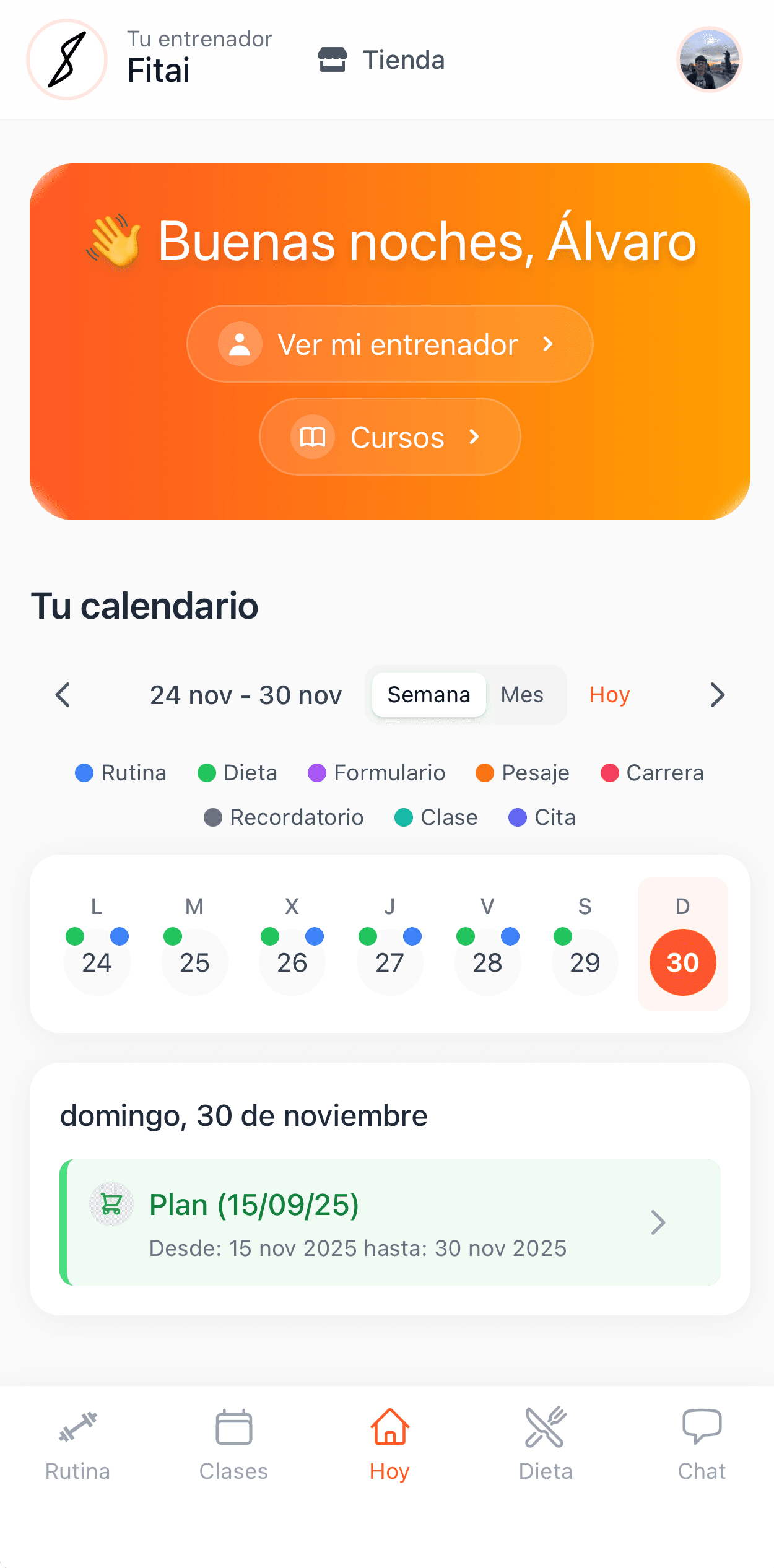Go to the previous week with the left chevron

tap(61, 695)
